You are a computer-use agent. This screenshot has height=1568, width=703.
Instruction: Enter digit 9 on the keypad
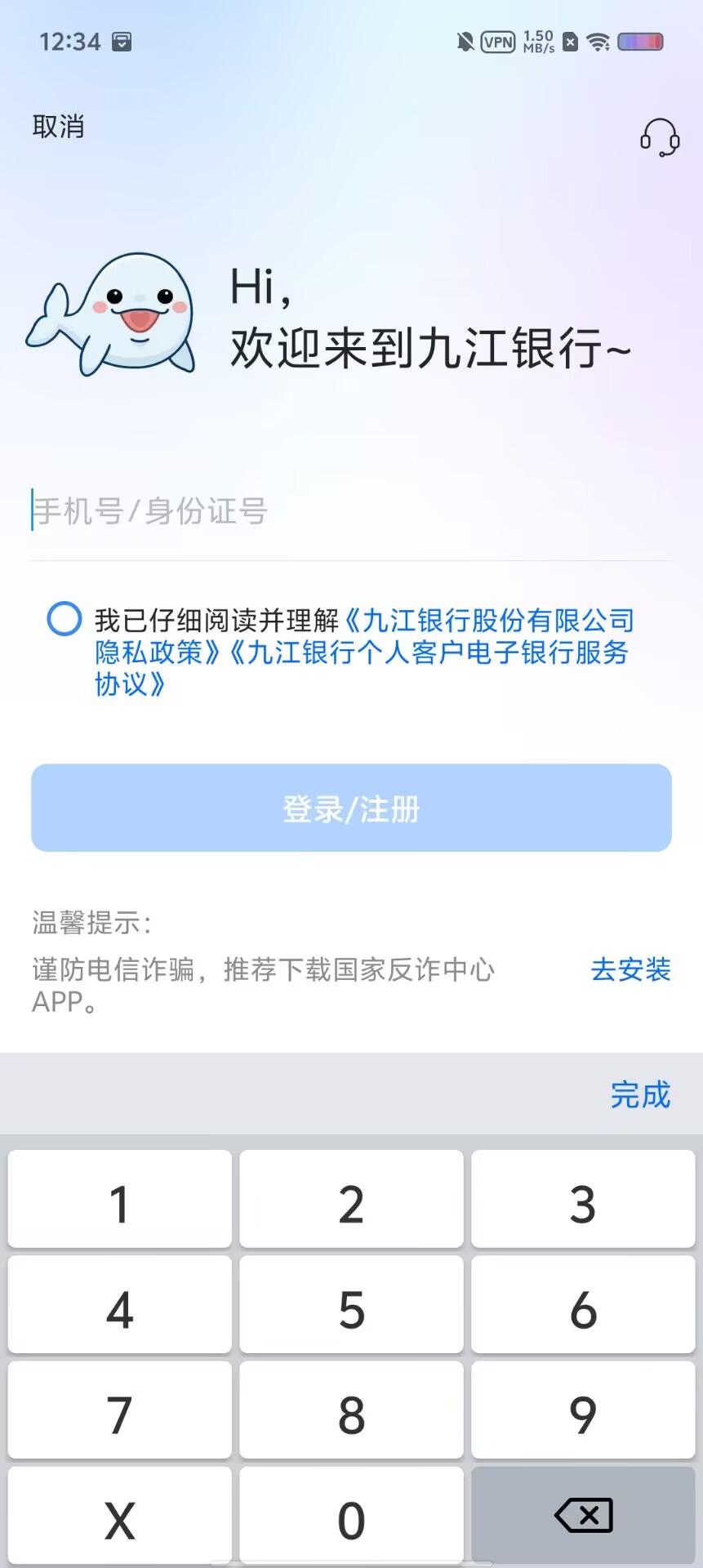click(583, 1411)
